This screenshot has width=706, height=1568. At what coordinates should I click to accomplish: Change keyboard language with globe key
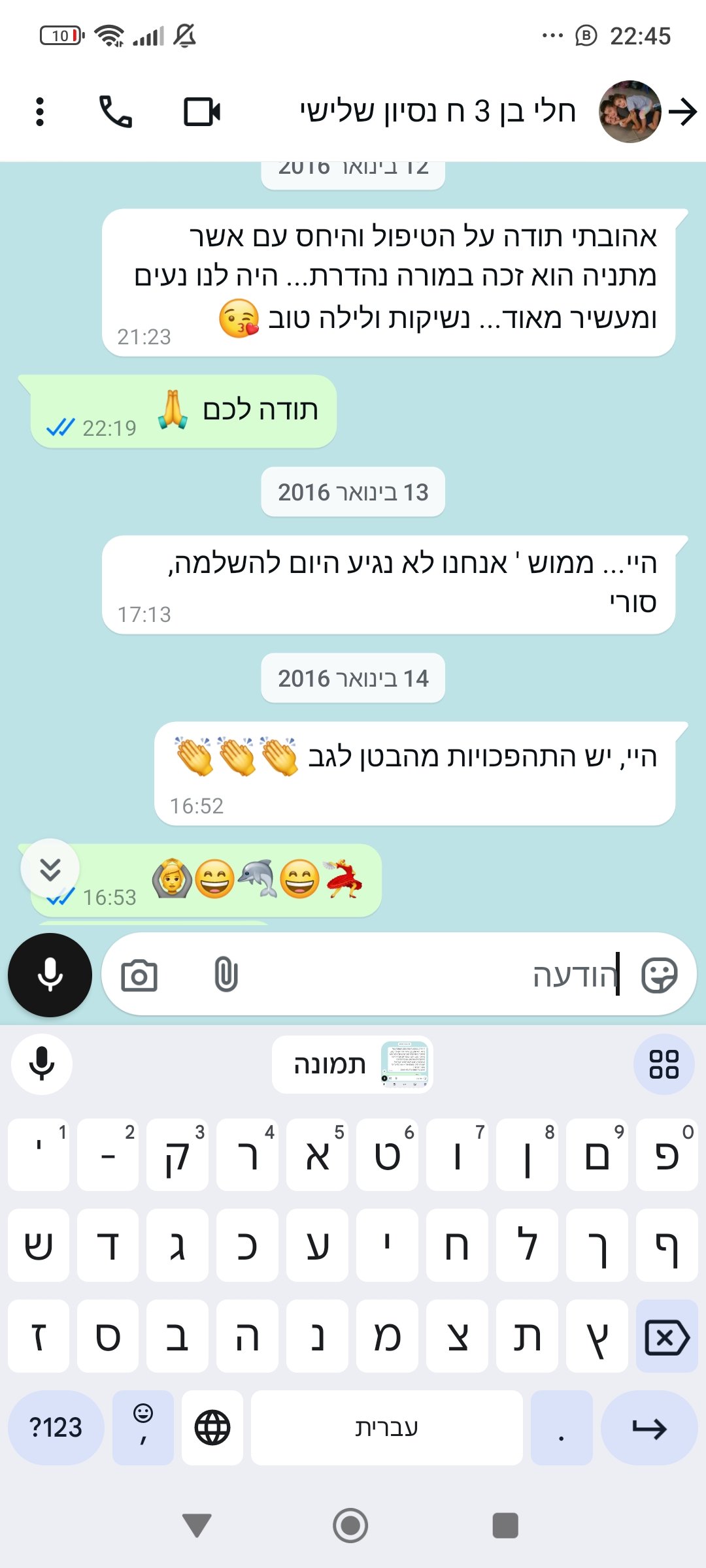(x=212, y=1428)
